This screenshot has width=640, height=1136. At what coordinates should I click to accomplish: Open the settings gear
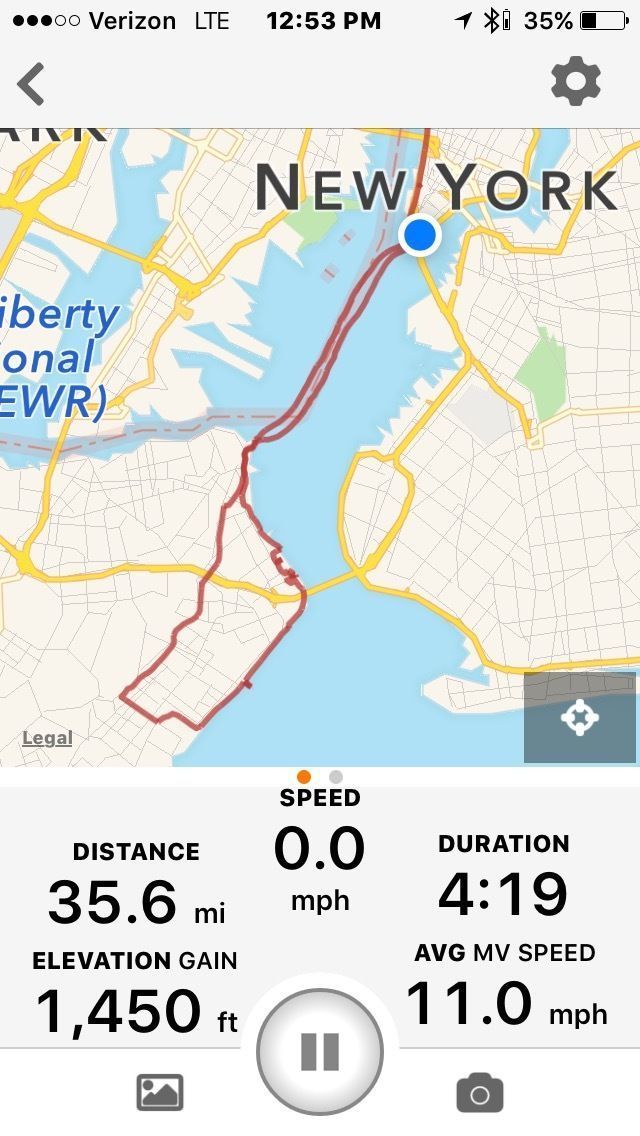576,82
